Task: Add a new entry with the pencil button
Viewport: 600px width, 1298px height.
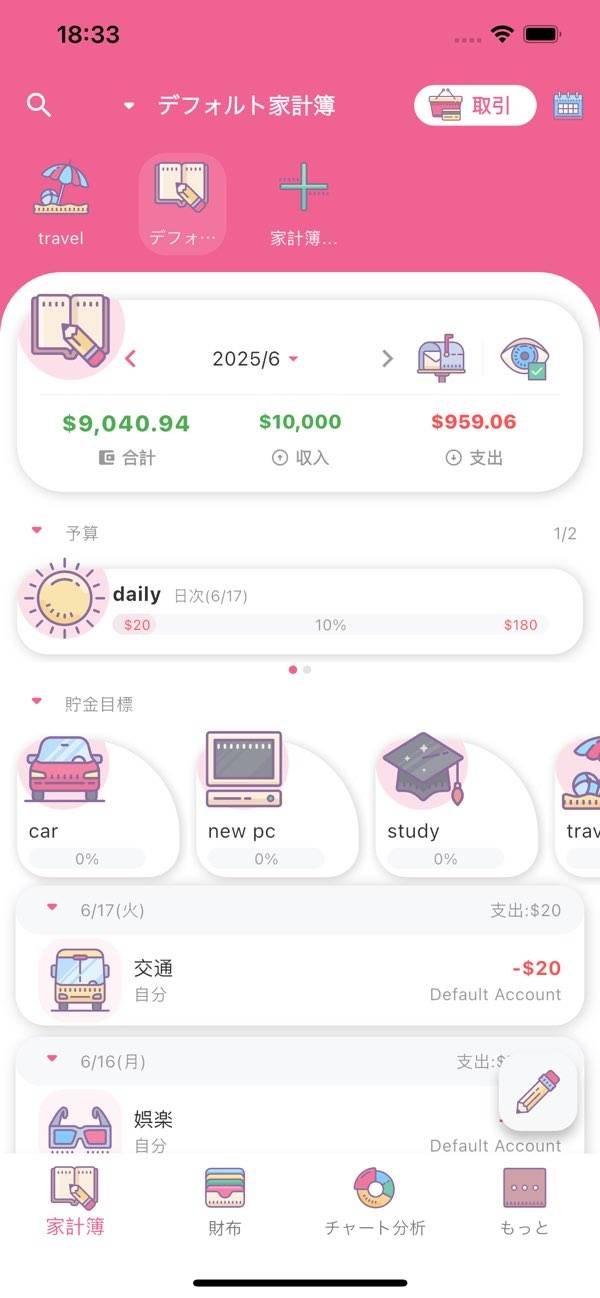Action: [538, 1092]
